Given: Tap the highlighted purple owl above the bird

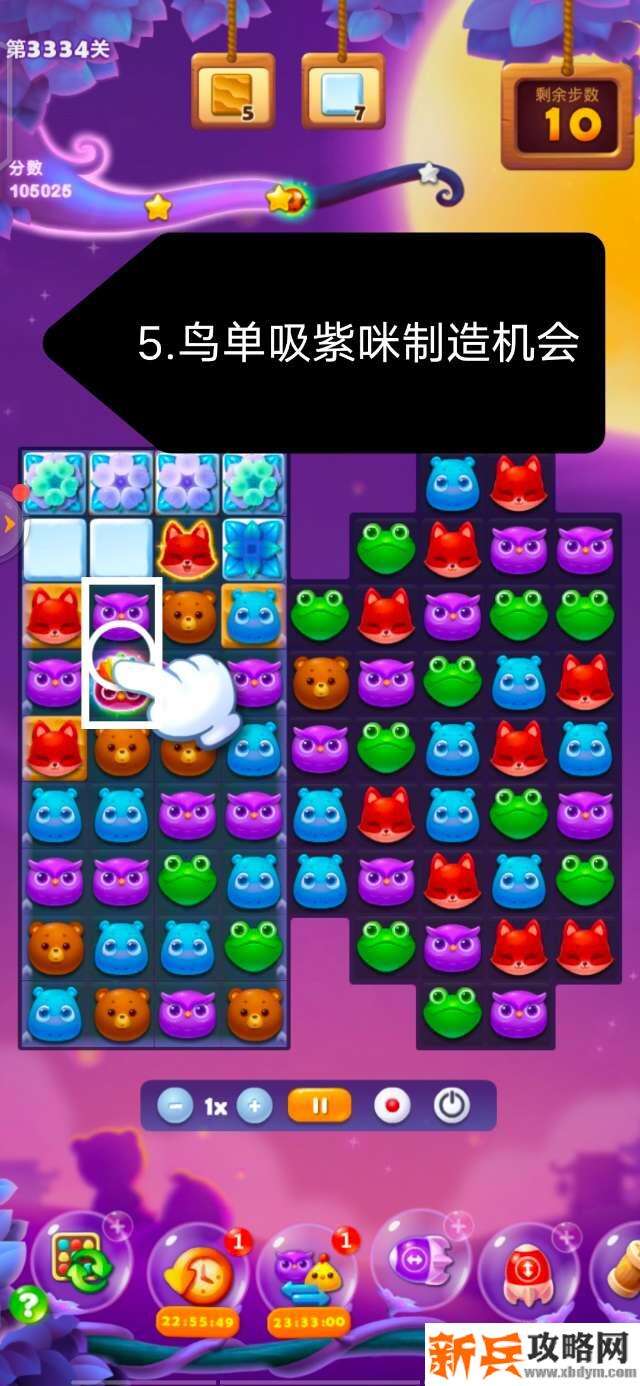Looking at the screenshot, I should (x=121, y=610).
